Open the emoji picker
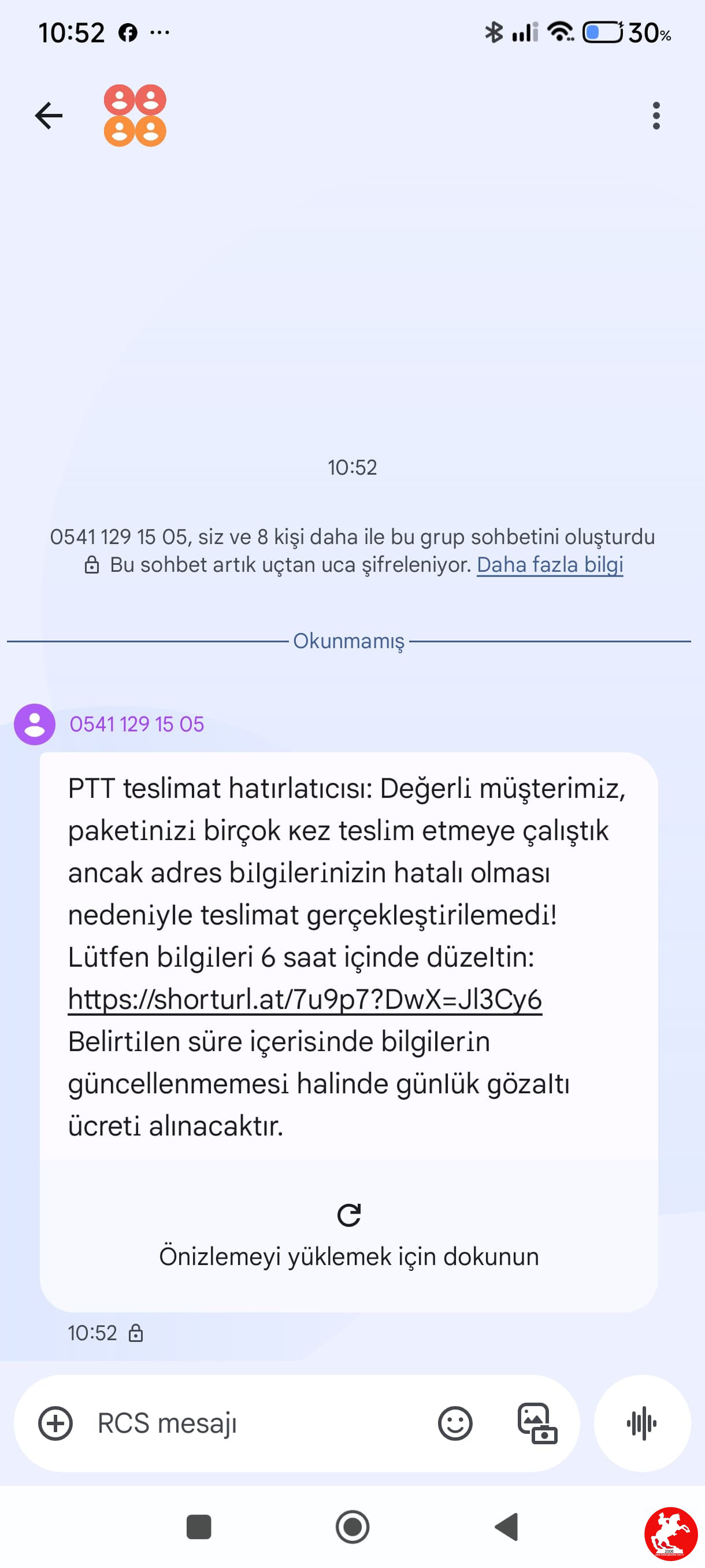The height and width of the screenshot is (1568, 705). pyautogui.click(x=455, y=1423)
